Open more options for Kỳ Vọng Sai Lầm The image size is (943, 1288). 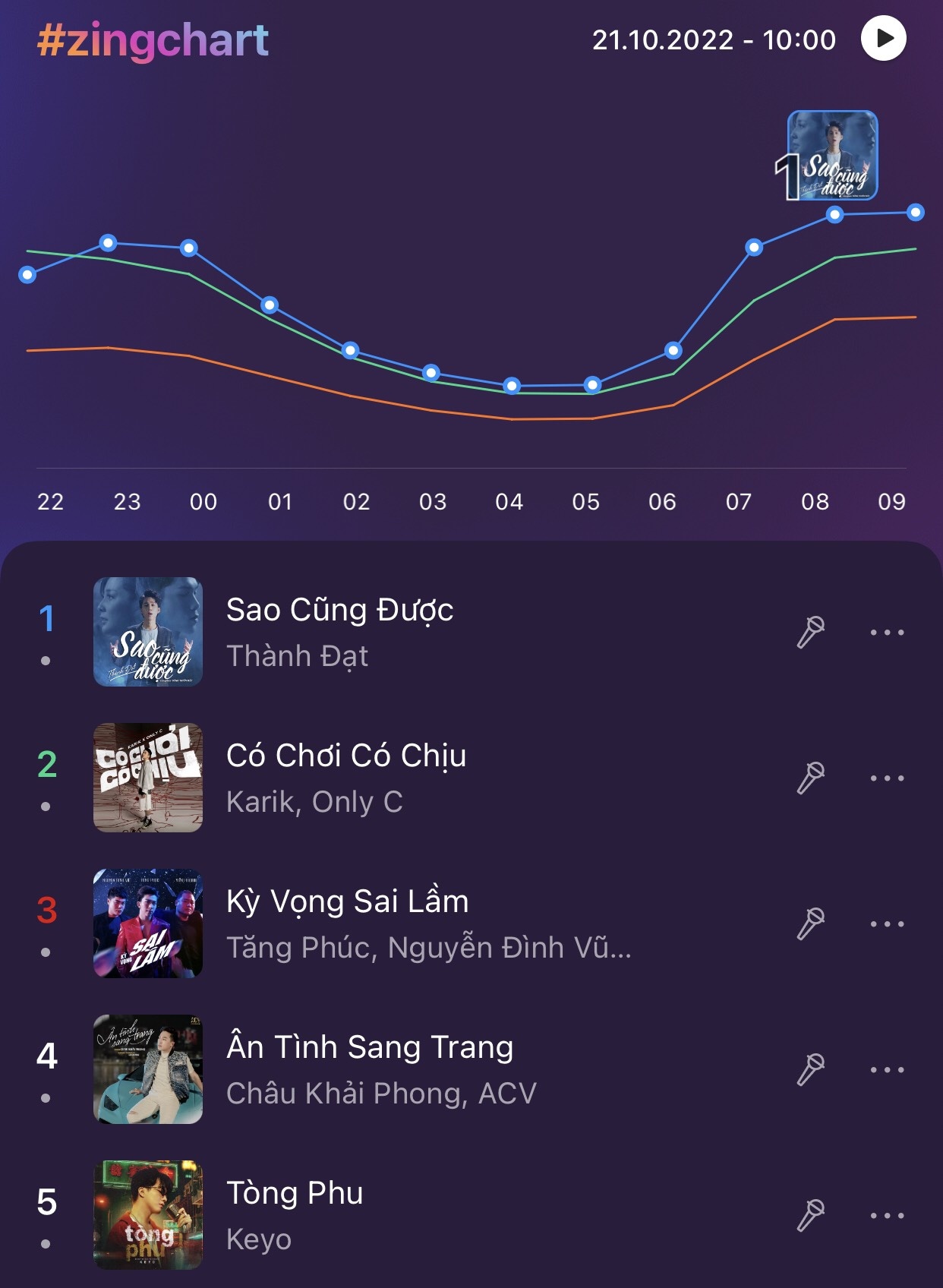887,923
